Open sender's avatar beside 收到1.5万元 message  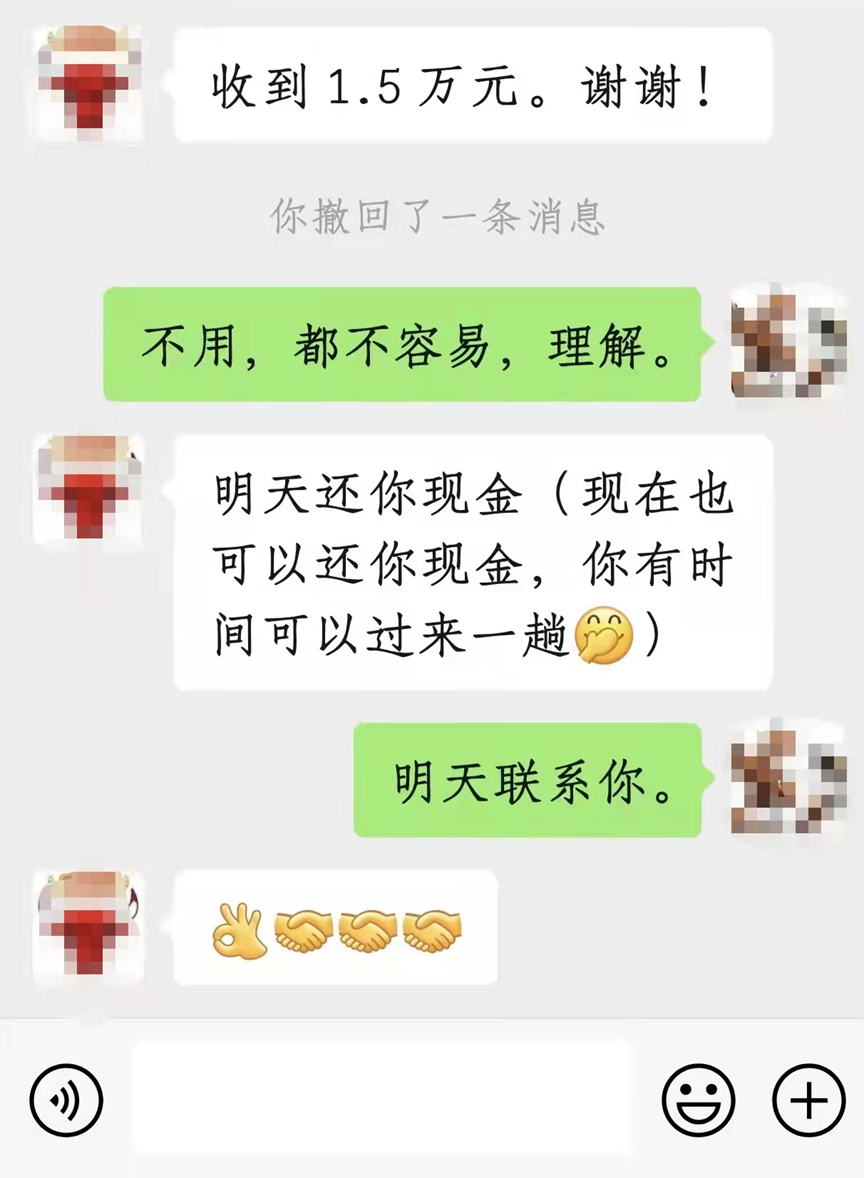tap(88, 85)
